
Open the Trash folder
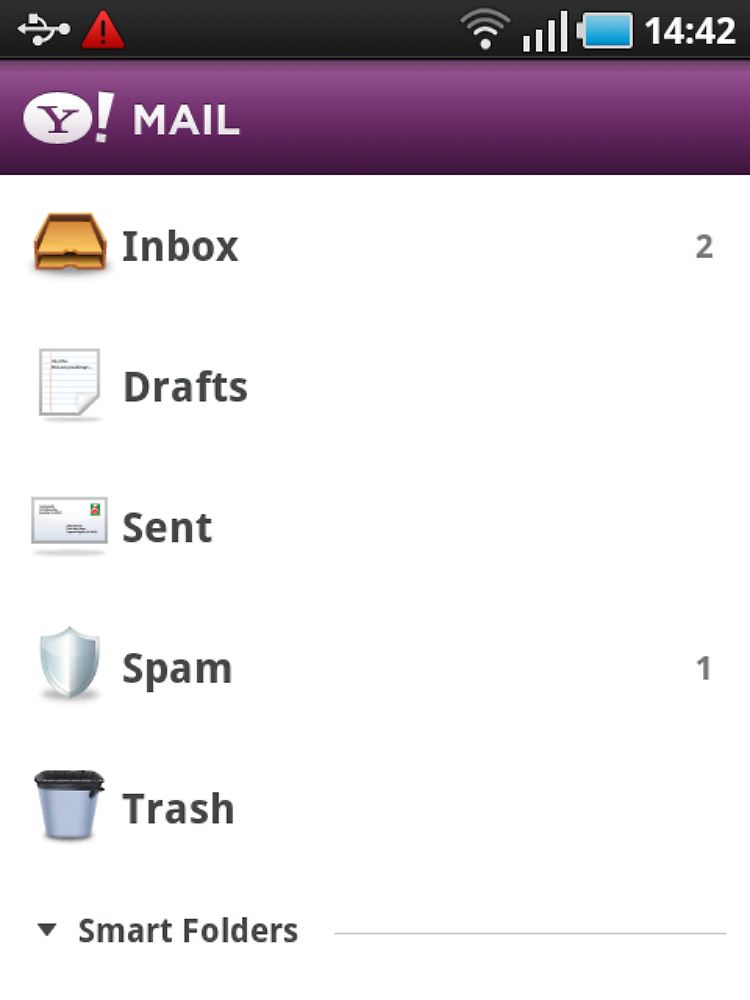pos(178,809)
